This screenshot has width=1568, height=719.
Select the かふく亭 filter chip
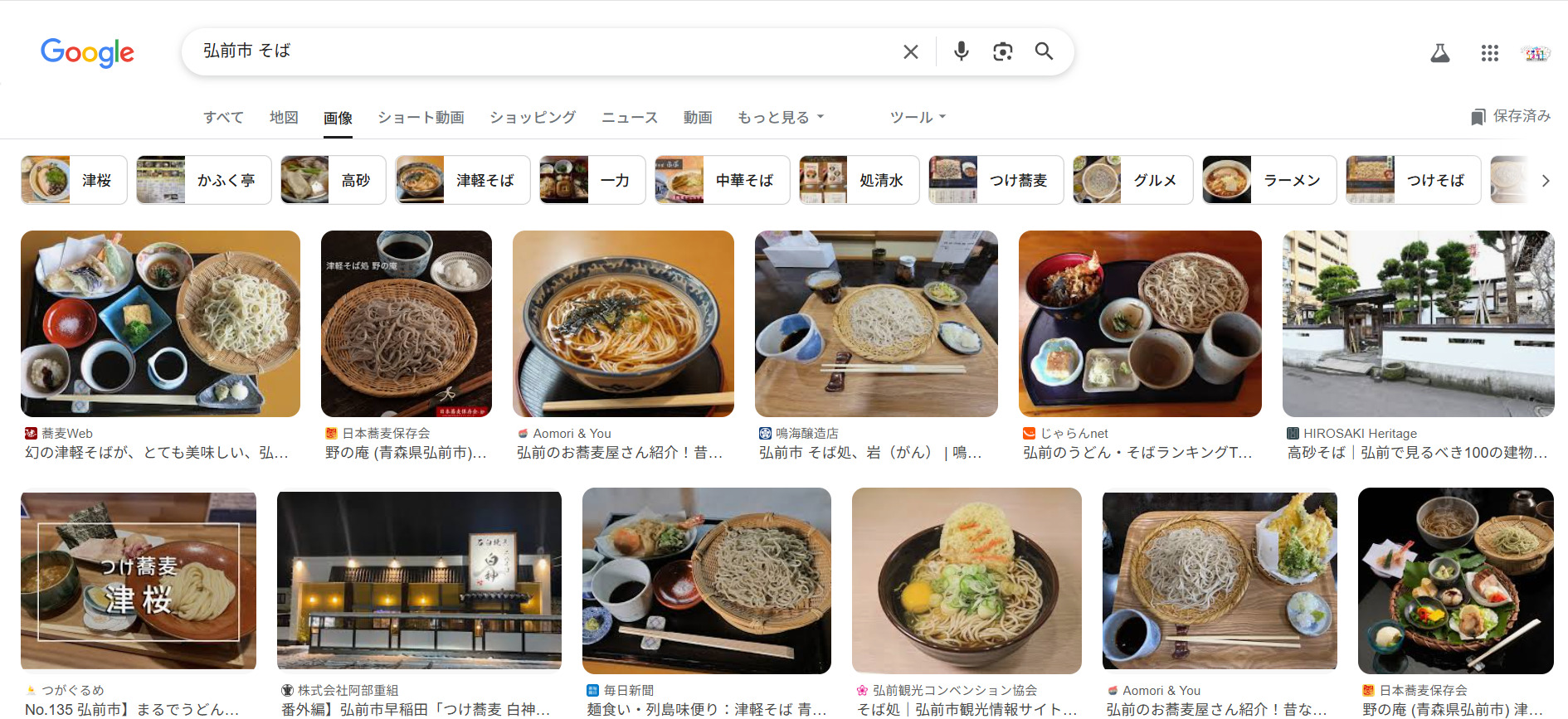(203, 180)
